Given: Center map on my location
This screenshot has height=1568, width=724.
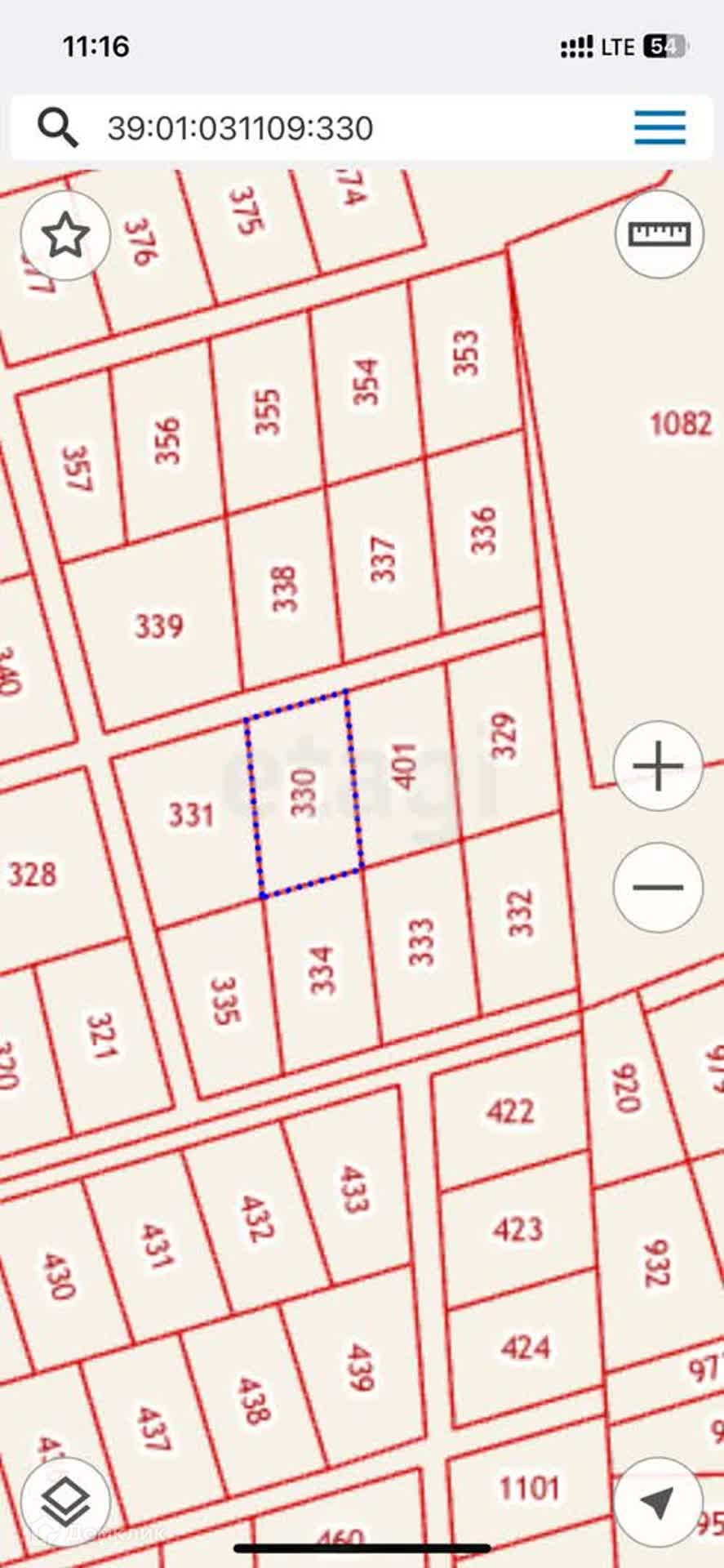Looking at the screenshot, I should pyautogui.click(x=658, y=1501).
